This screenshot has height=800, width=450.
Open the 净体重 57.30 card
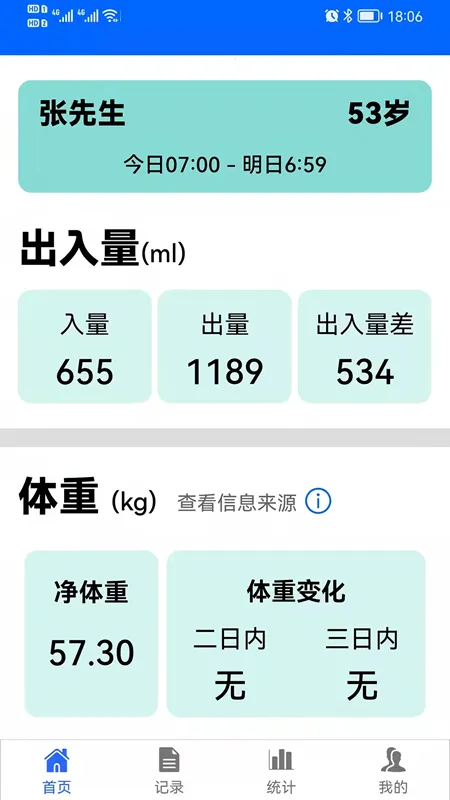coord(91,634)
